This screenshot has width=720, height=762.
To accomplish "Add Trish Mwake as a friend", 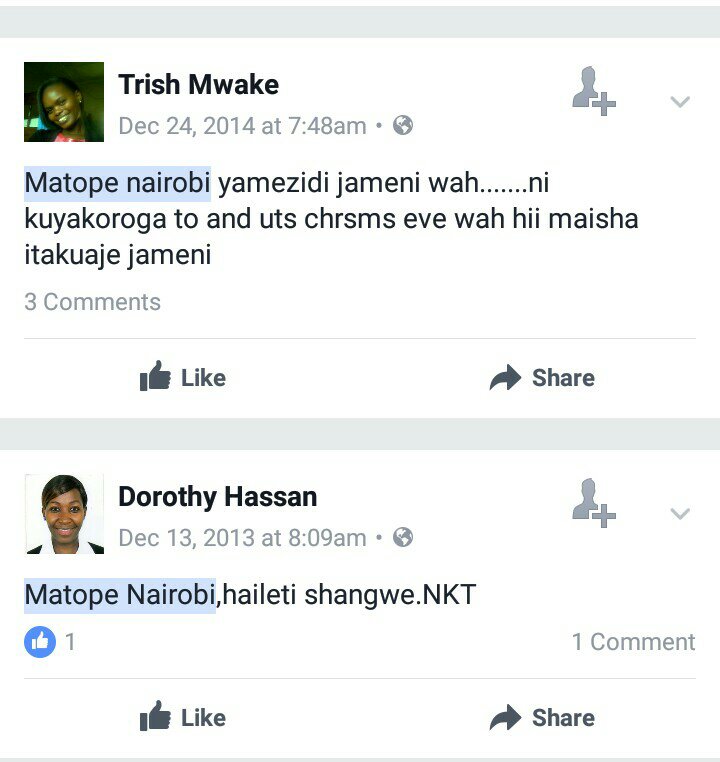I will (593, 91).
